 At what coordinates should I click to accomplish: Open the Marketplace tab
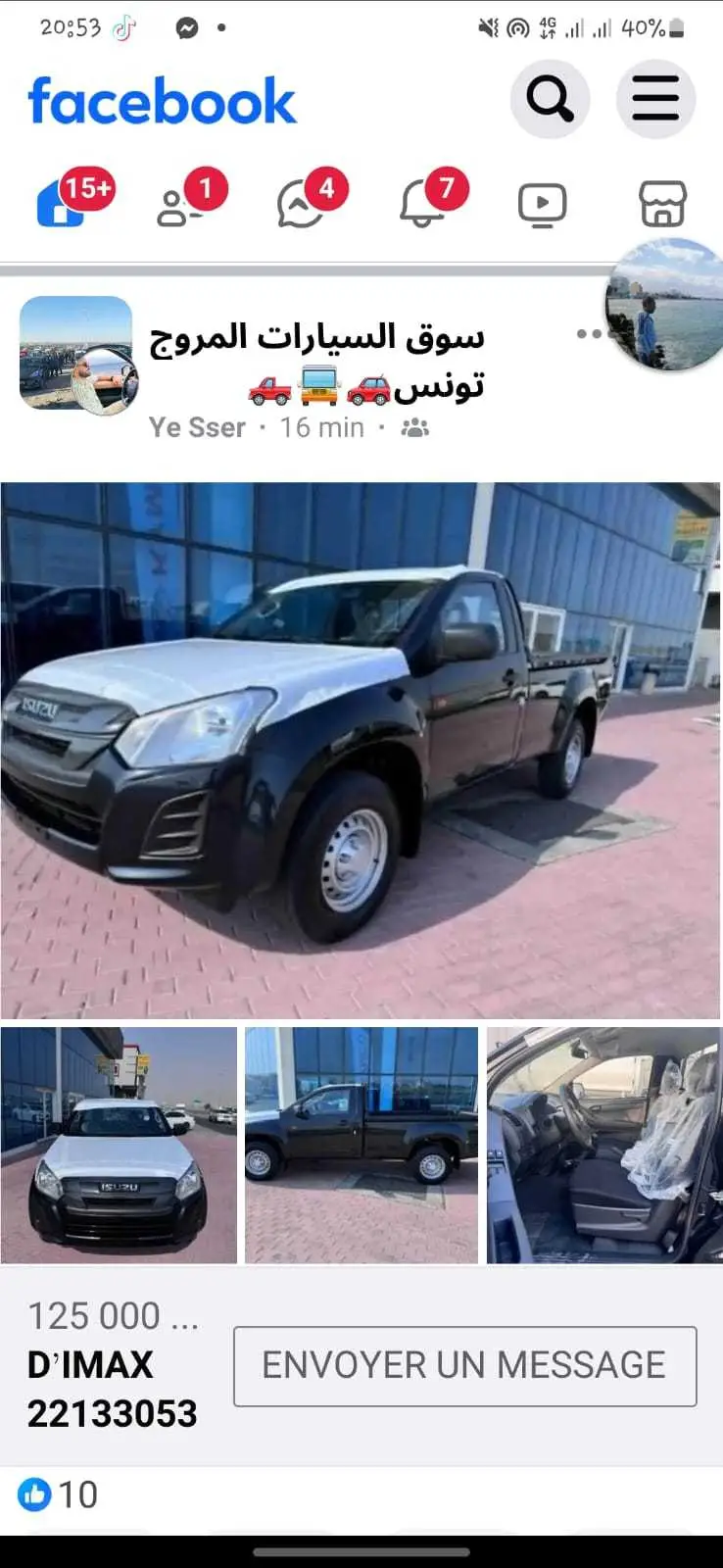tap(662, 205)
